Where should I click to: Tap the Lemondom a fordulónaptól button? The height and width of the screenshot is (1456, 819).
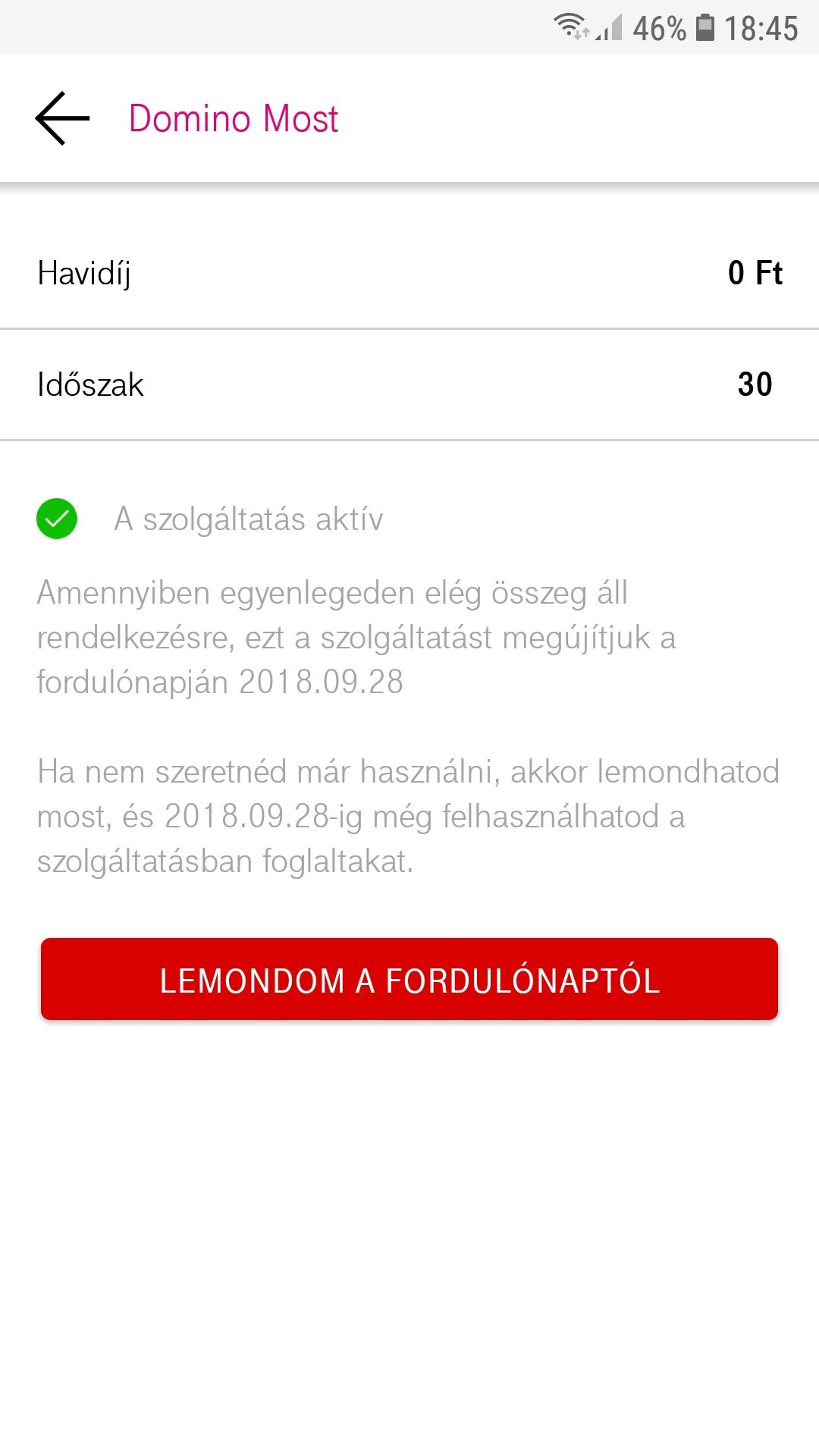(x=409, y=979)
